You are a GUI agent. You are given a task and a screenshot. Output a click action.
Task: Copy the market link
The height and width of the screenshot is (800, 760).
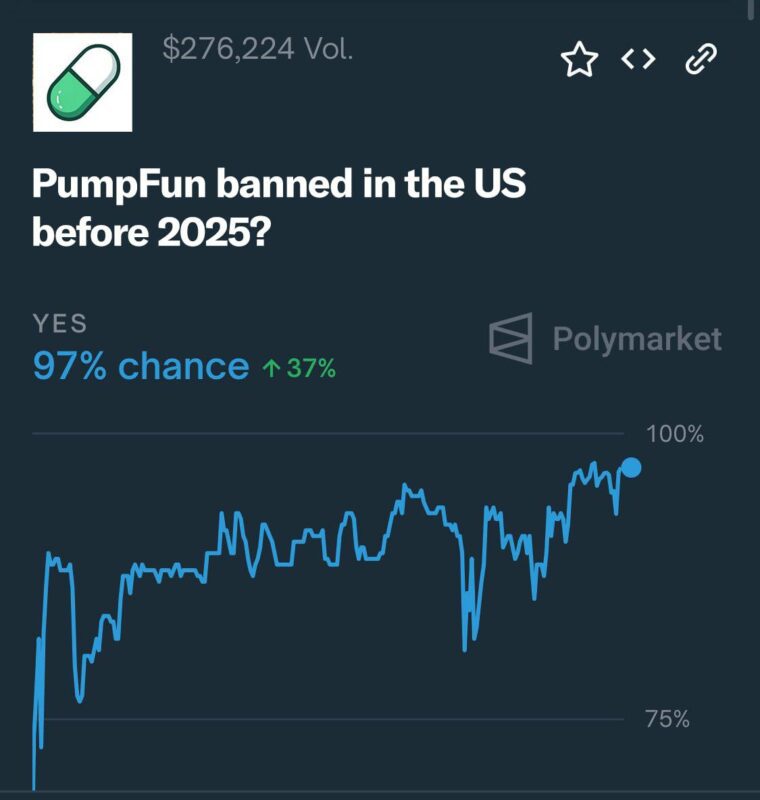(x=698, y=61)
